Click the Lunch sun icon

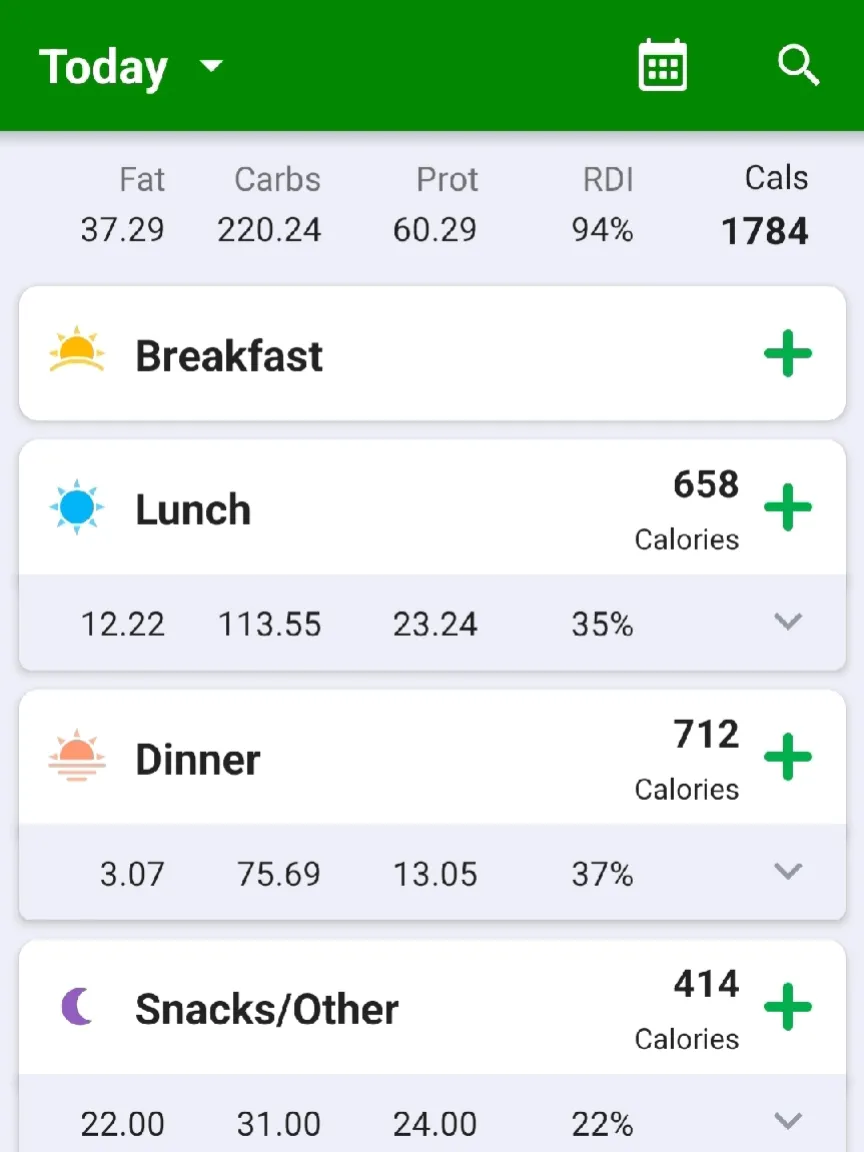(x=77, y=507)
